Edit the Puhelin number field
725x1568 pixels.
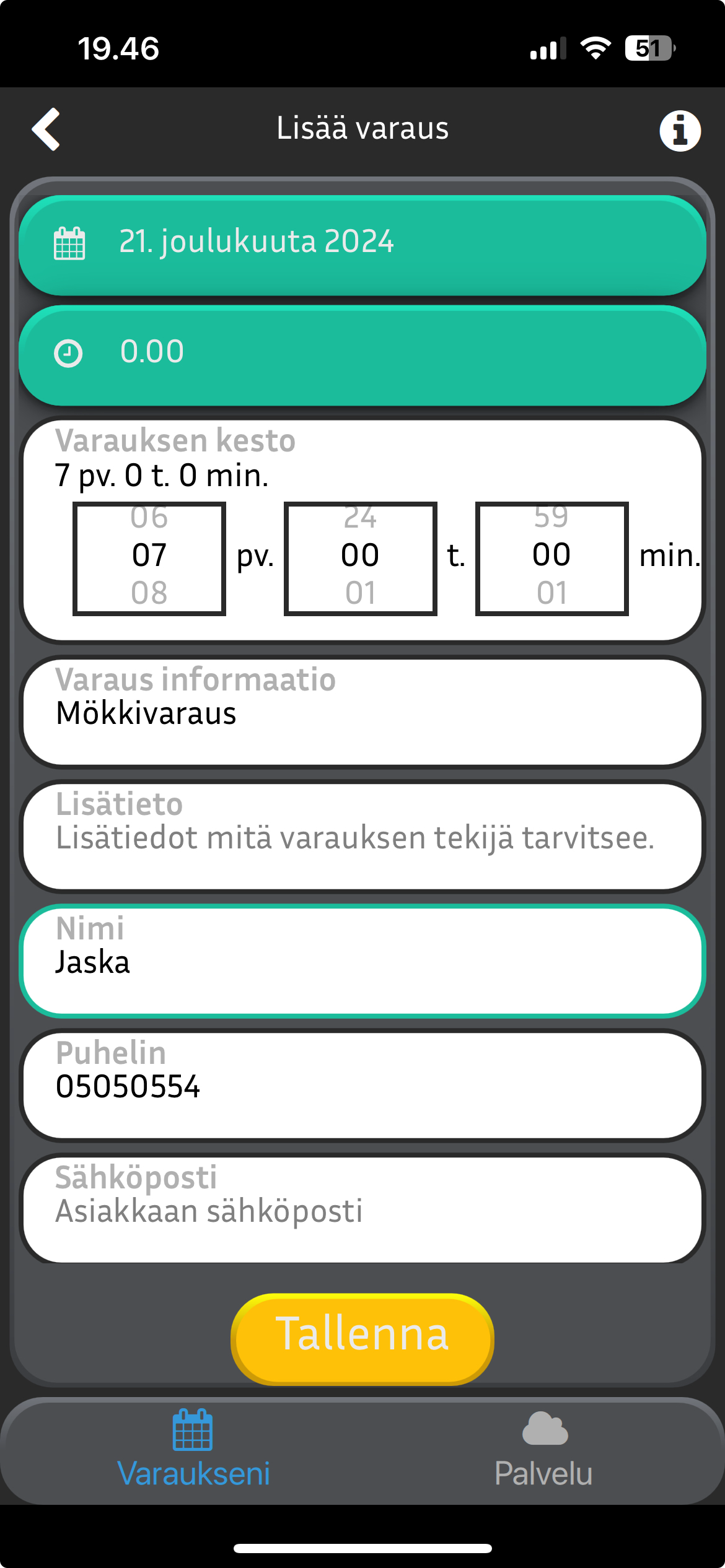pos(362,1086)
